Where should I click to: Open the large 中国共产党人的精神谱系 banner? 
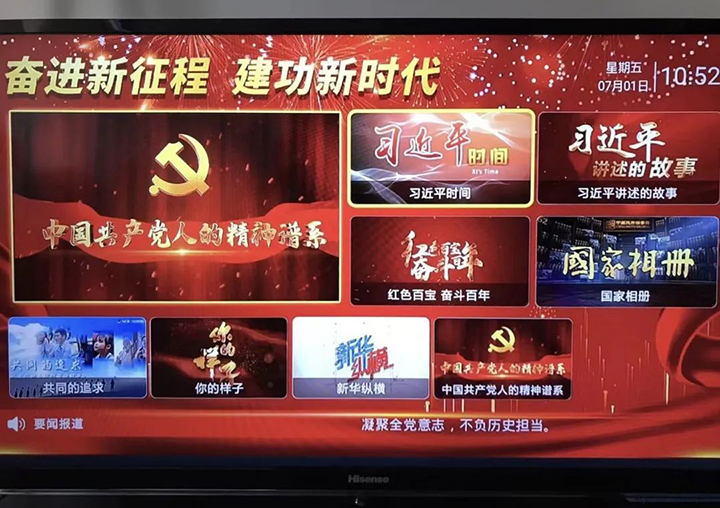176,206
